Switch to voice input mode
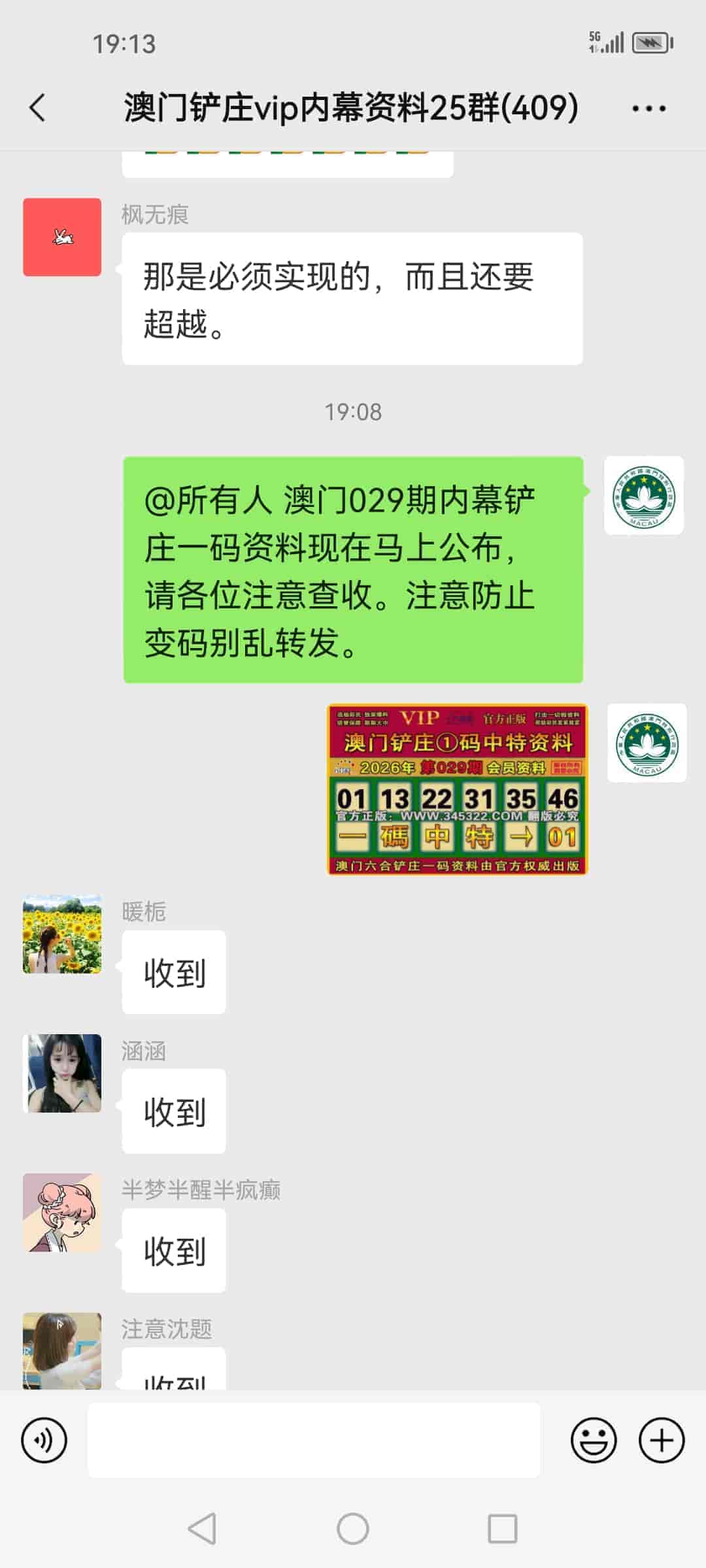 click(43, 1439)
